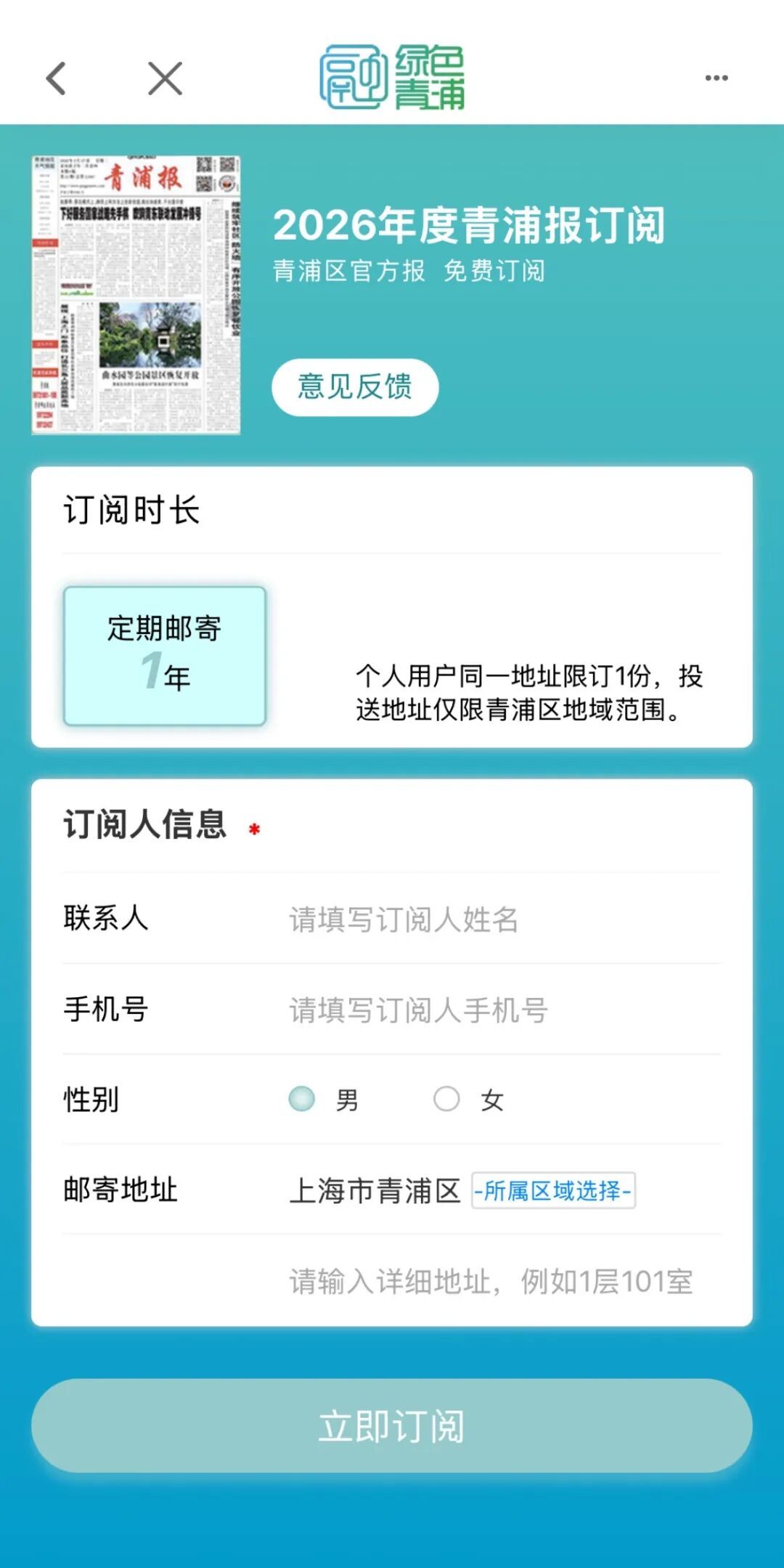Focus the 手机号 phone number field
The height and width of the screenshot is (1568, 784).
click(501, 1010)
